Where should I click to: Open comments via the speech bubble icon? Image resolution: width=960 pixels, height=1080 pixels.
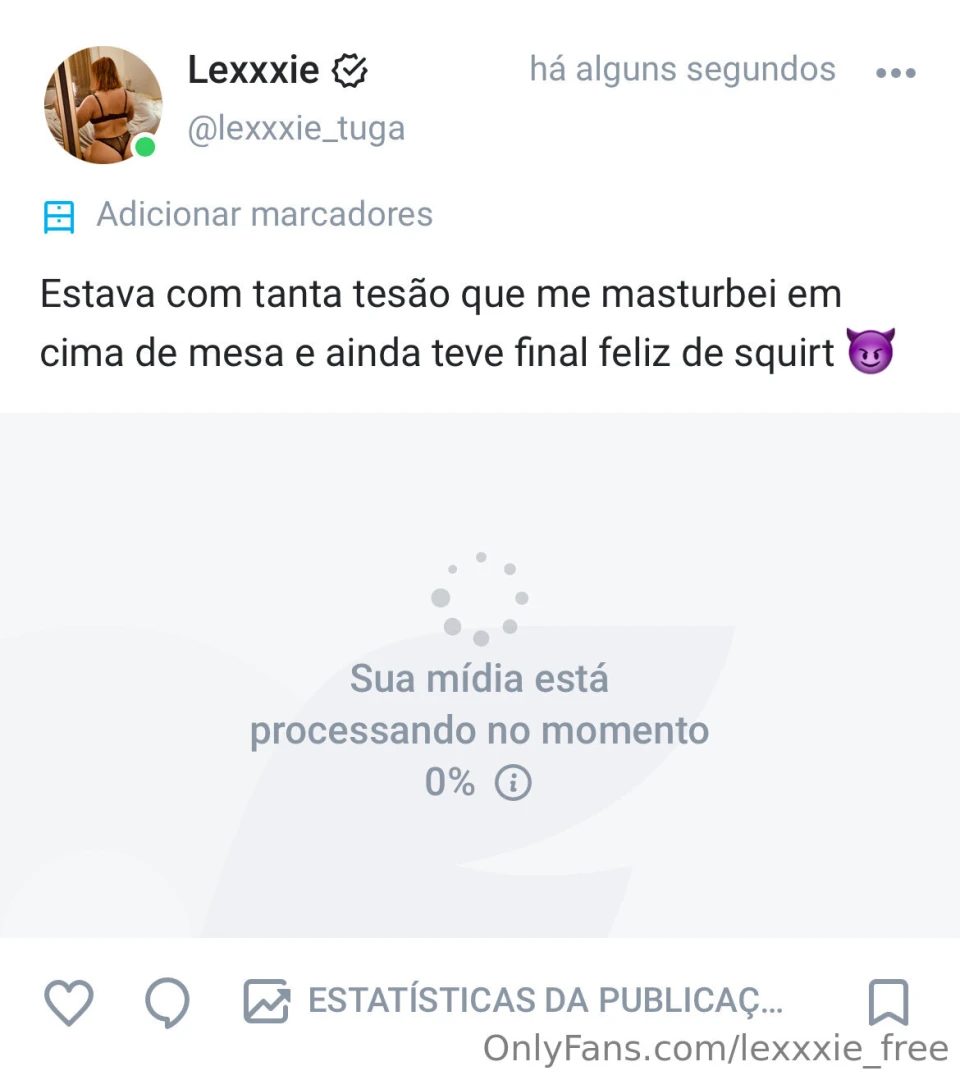tap(166, 1001)
